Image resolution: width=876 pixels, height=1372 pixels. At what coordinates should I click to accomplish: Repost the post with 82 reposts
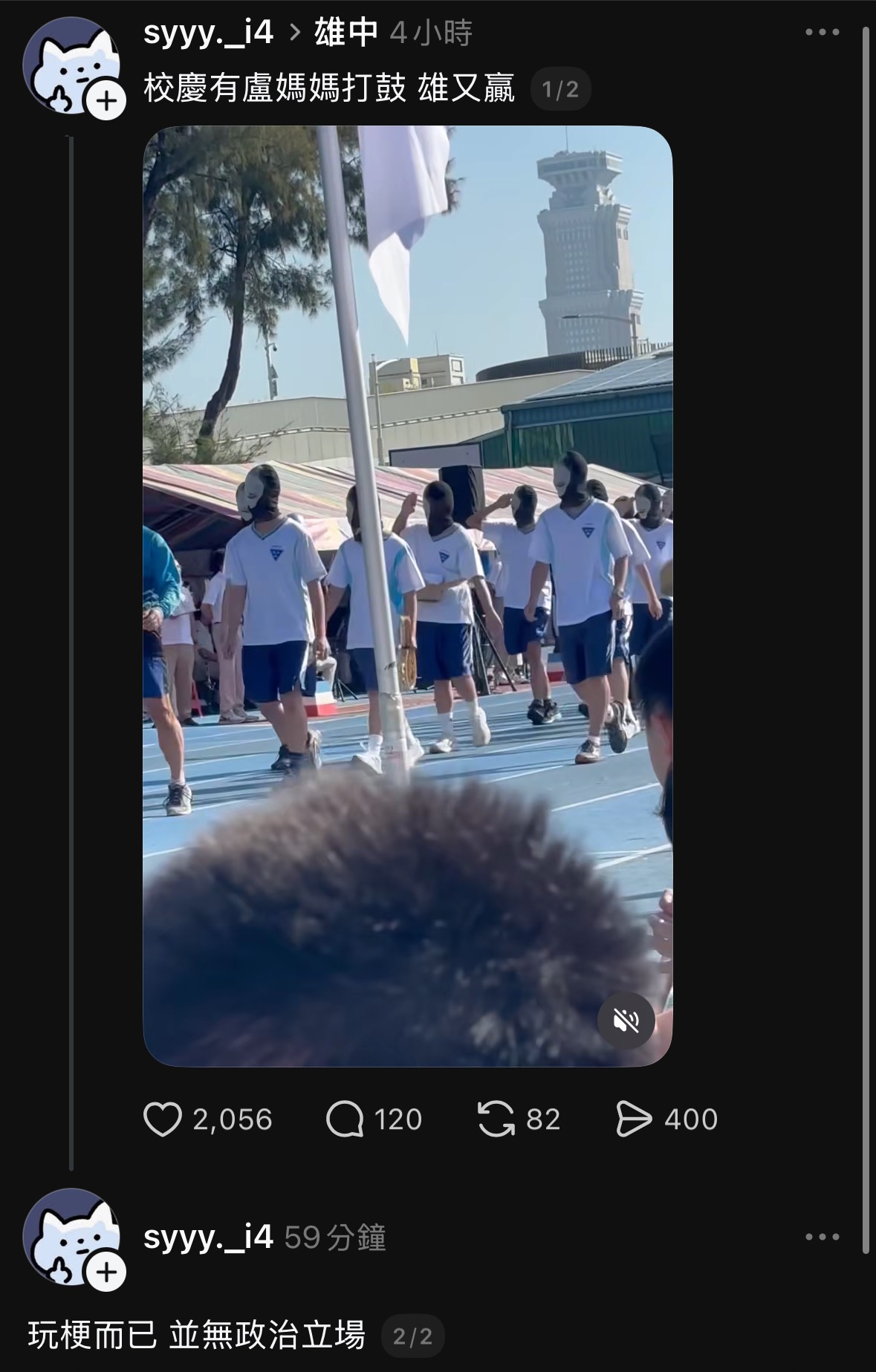tap(496, 1119)
